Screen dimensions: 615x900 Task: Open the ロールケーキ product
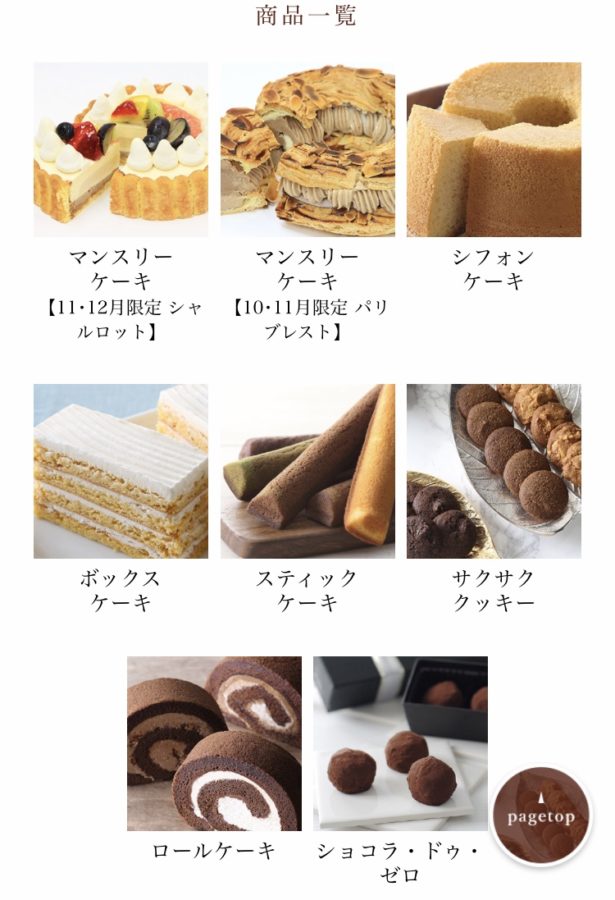click(x=214, y=743)
